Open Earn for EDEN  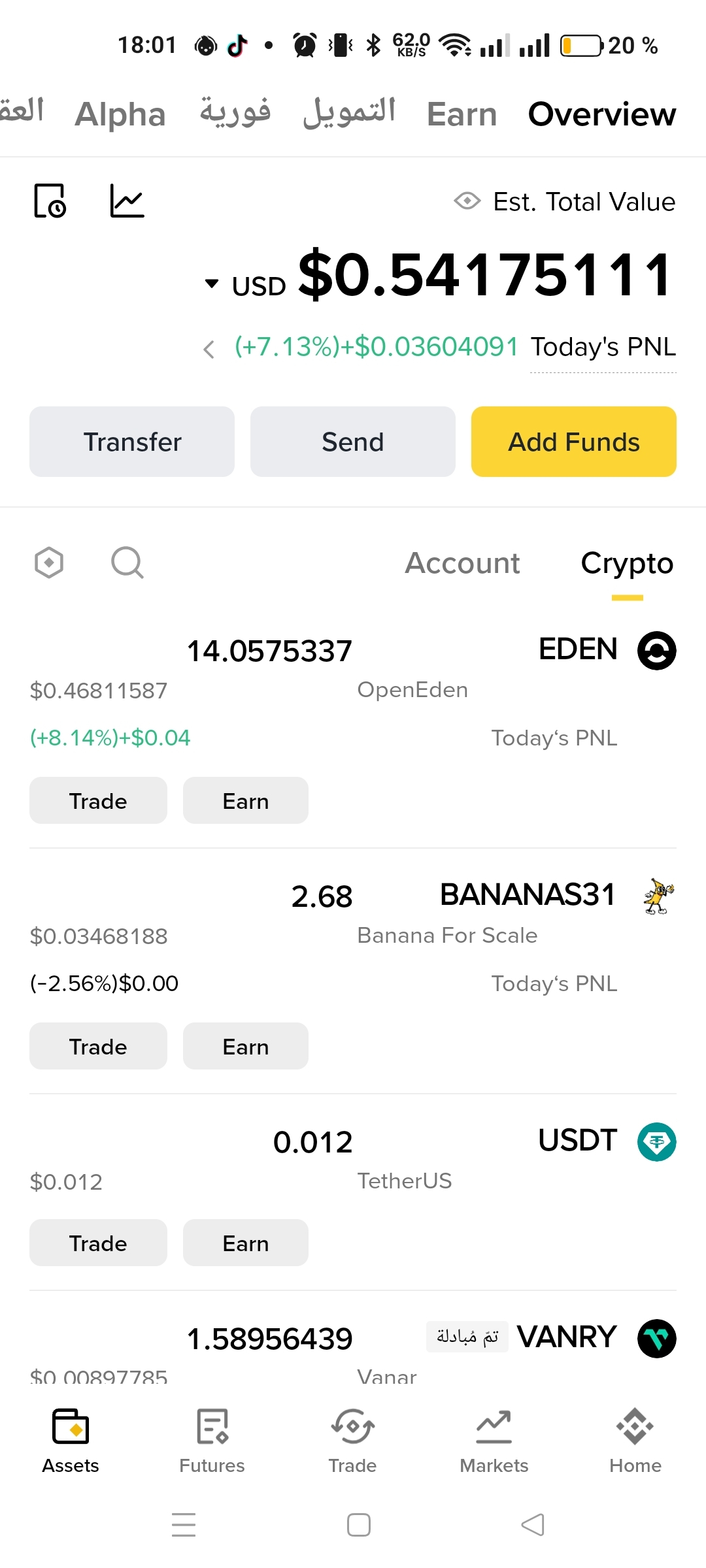tap(246, 800)
